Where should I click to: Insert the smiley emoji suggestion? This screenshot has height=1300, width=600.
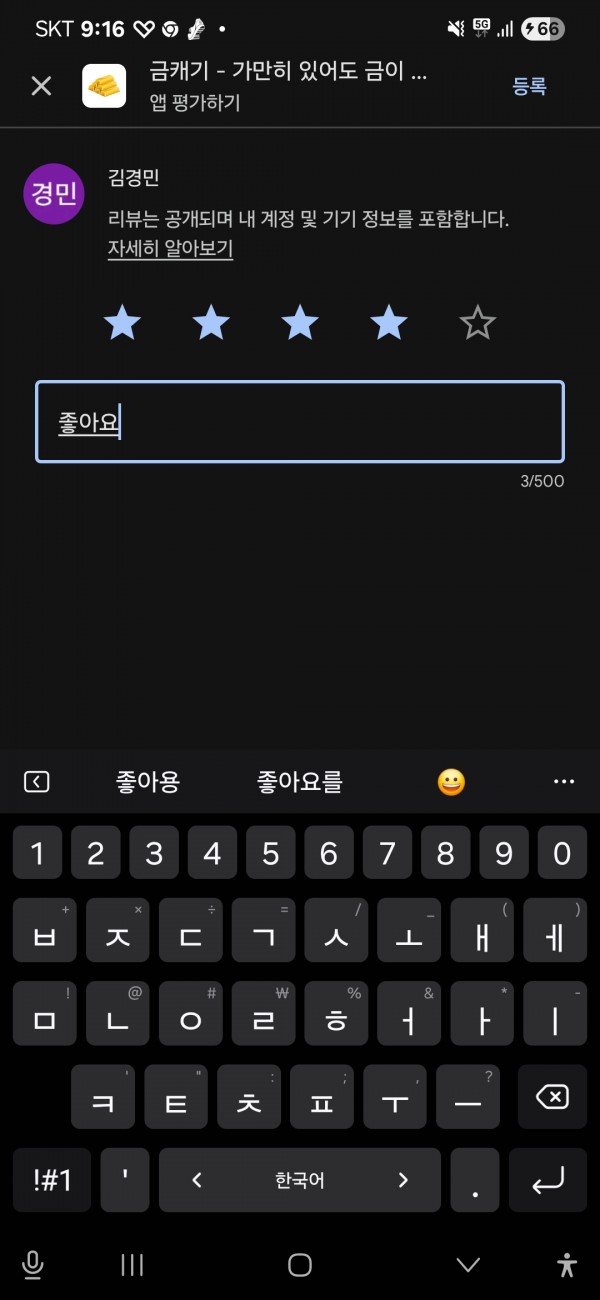[x=452, y=782]
